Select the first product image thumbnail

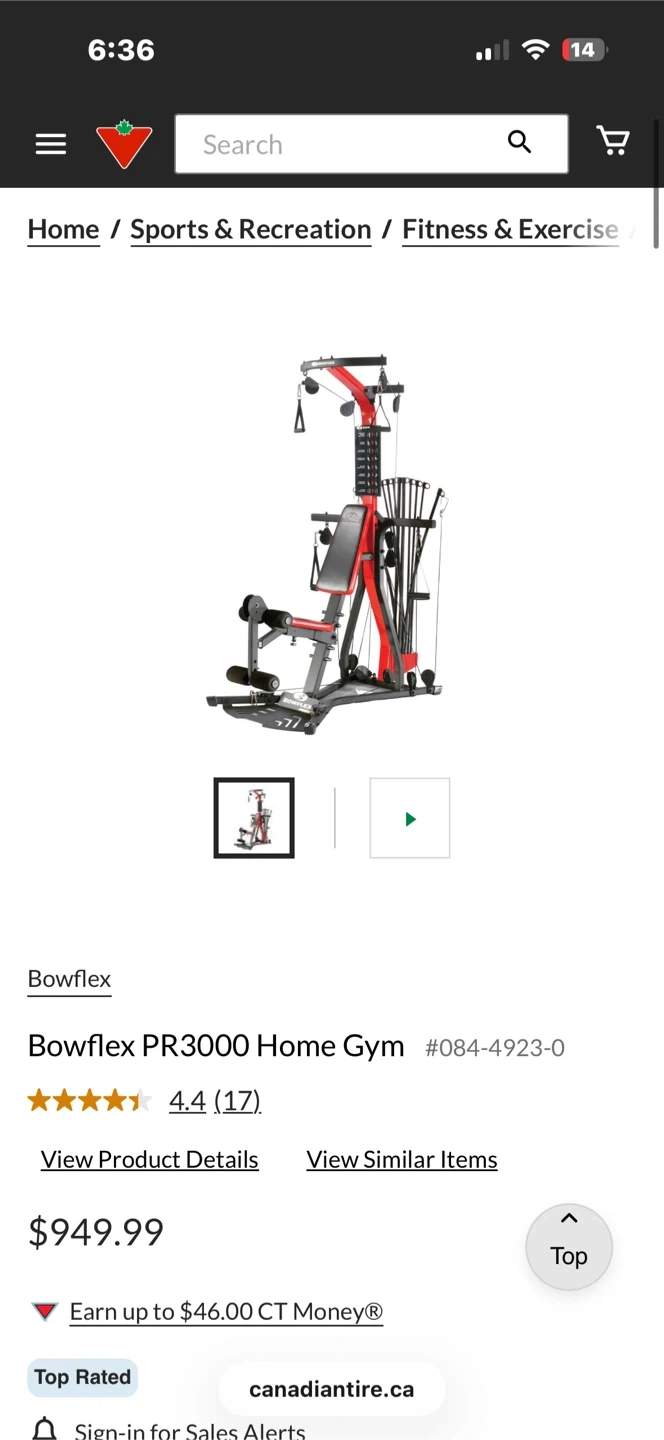(x=254, y=818)
